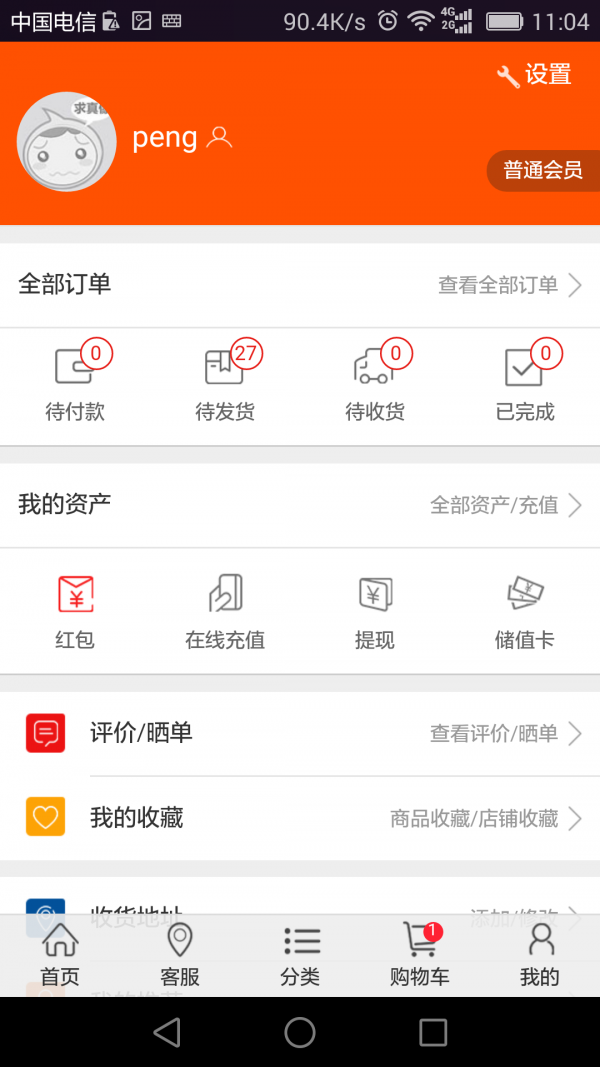Viewport: 600px width, 1067px height.
Task: Open the 普通会员 membership badge
Action: 543,170
